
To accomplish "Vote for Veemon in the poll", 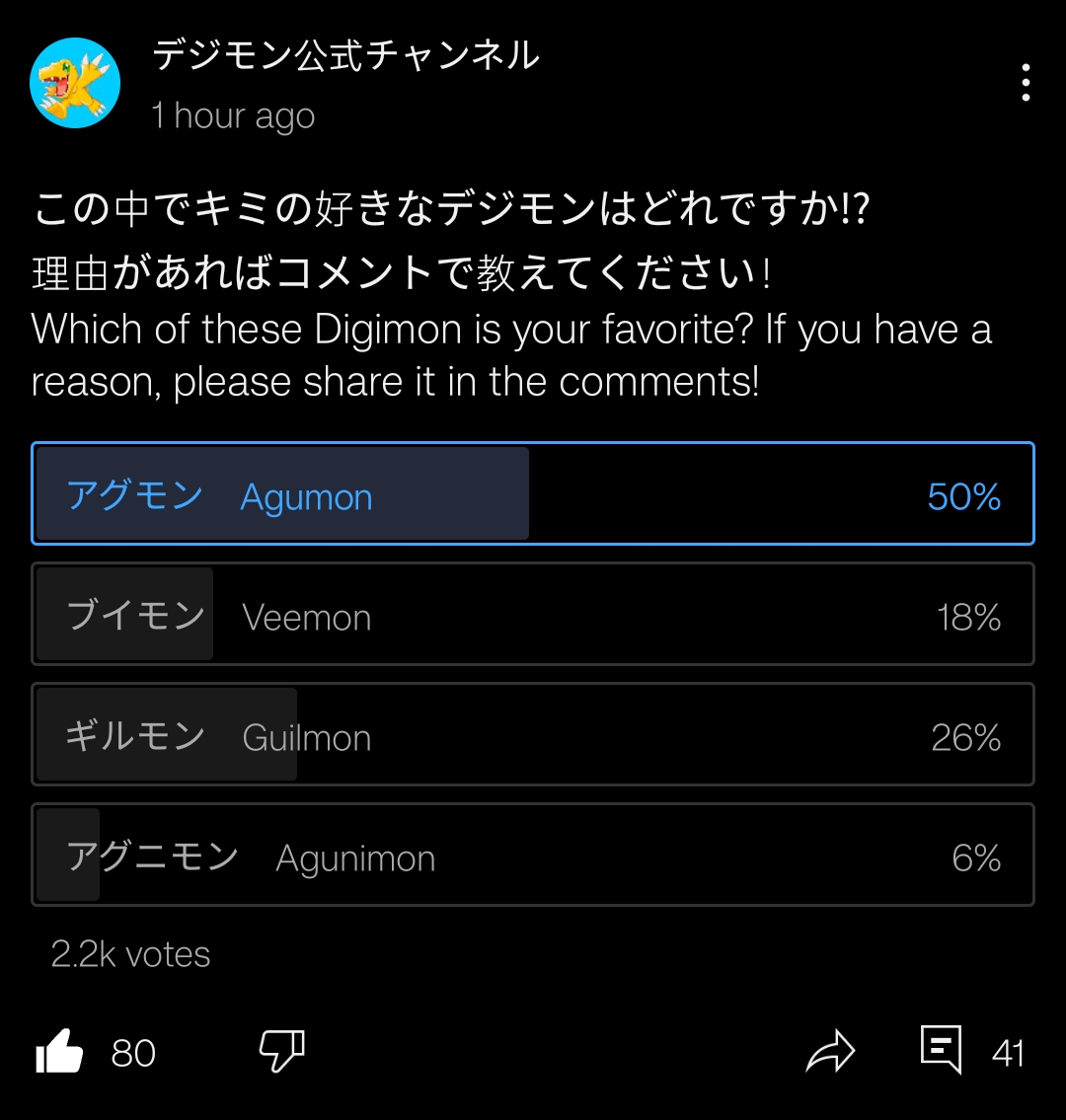I will click(533, 615).
